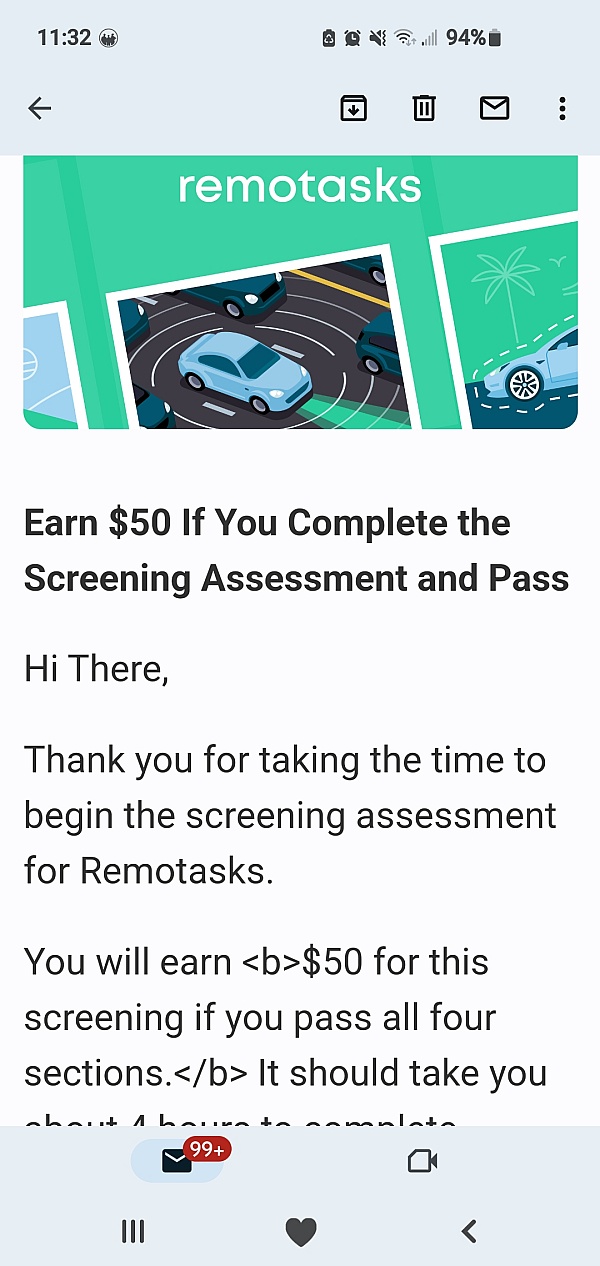Archive this email

[353, 108]
